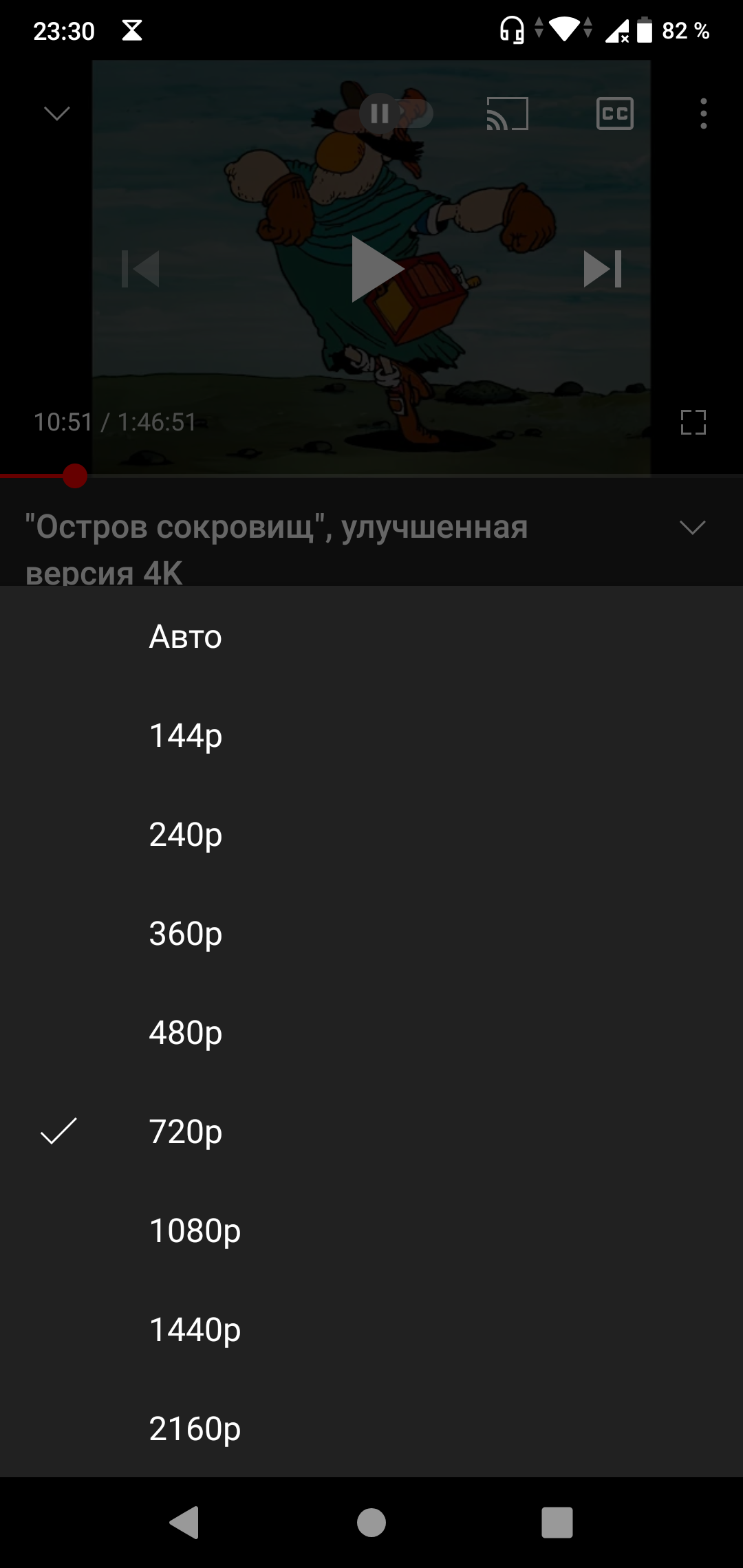The width and height of the screenshot is (743, 1568).
Task: Set quality to 240p
Action: (371, 834)
